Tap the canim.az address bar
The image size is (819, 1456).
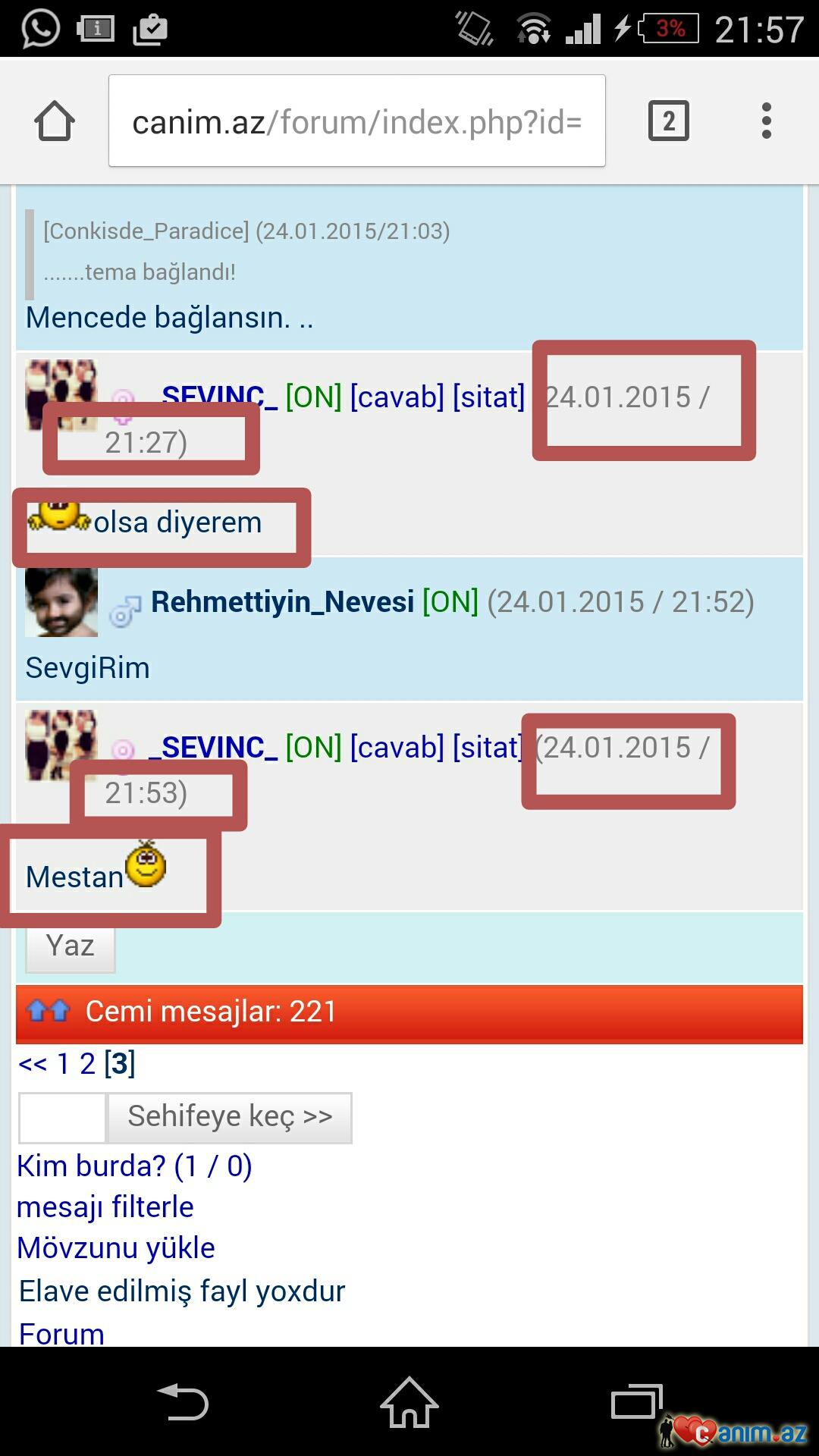point(356,121)
